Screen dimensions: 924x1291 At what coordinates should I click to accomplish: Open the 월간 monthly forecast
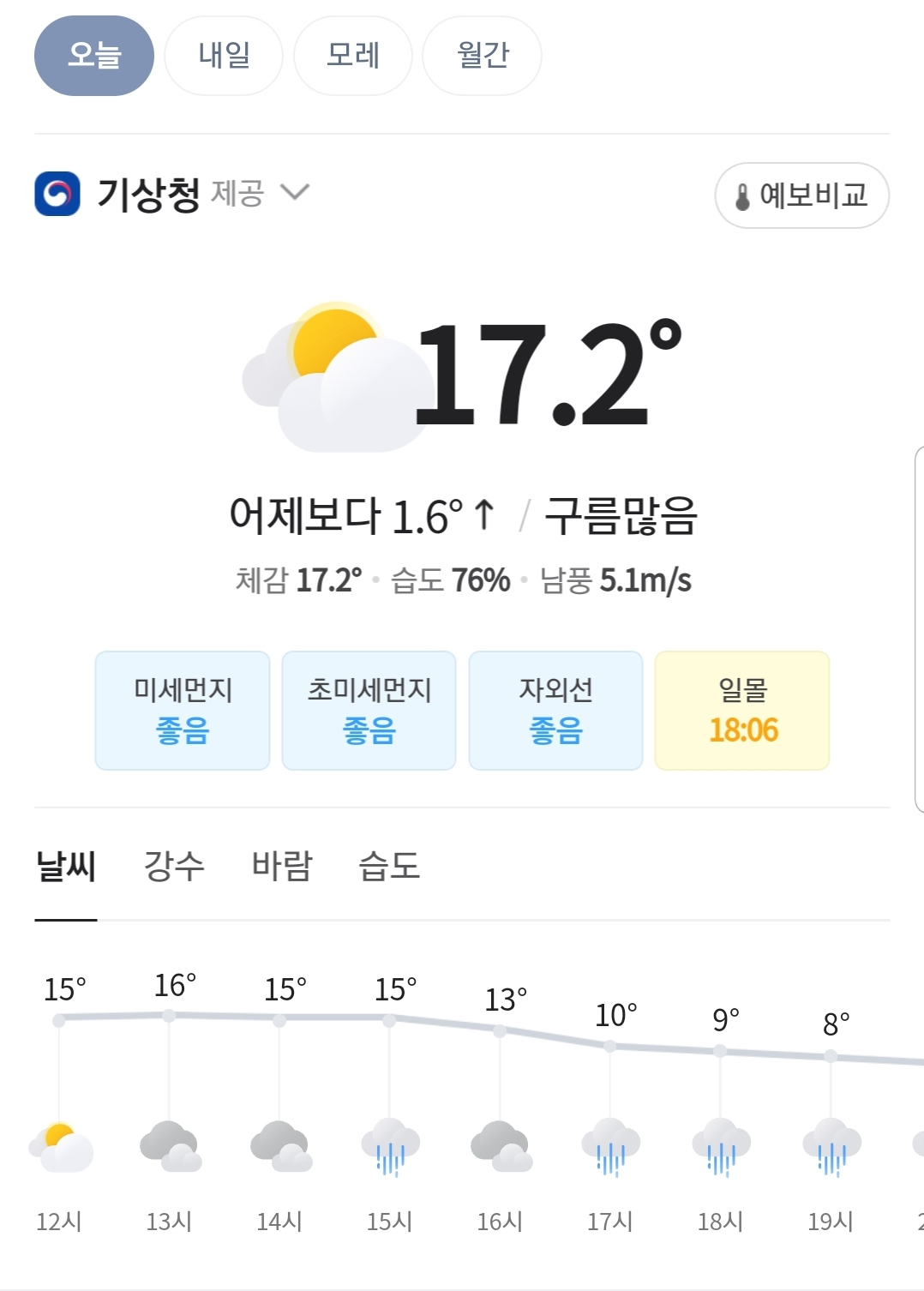(x=483, y=56)
